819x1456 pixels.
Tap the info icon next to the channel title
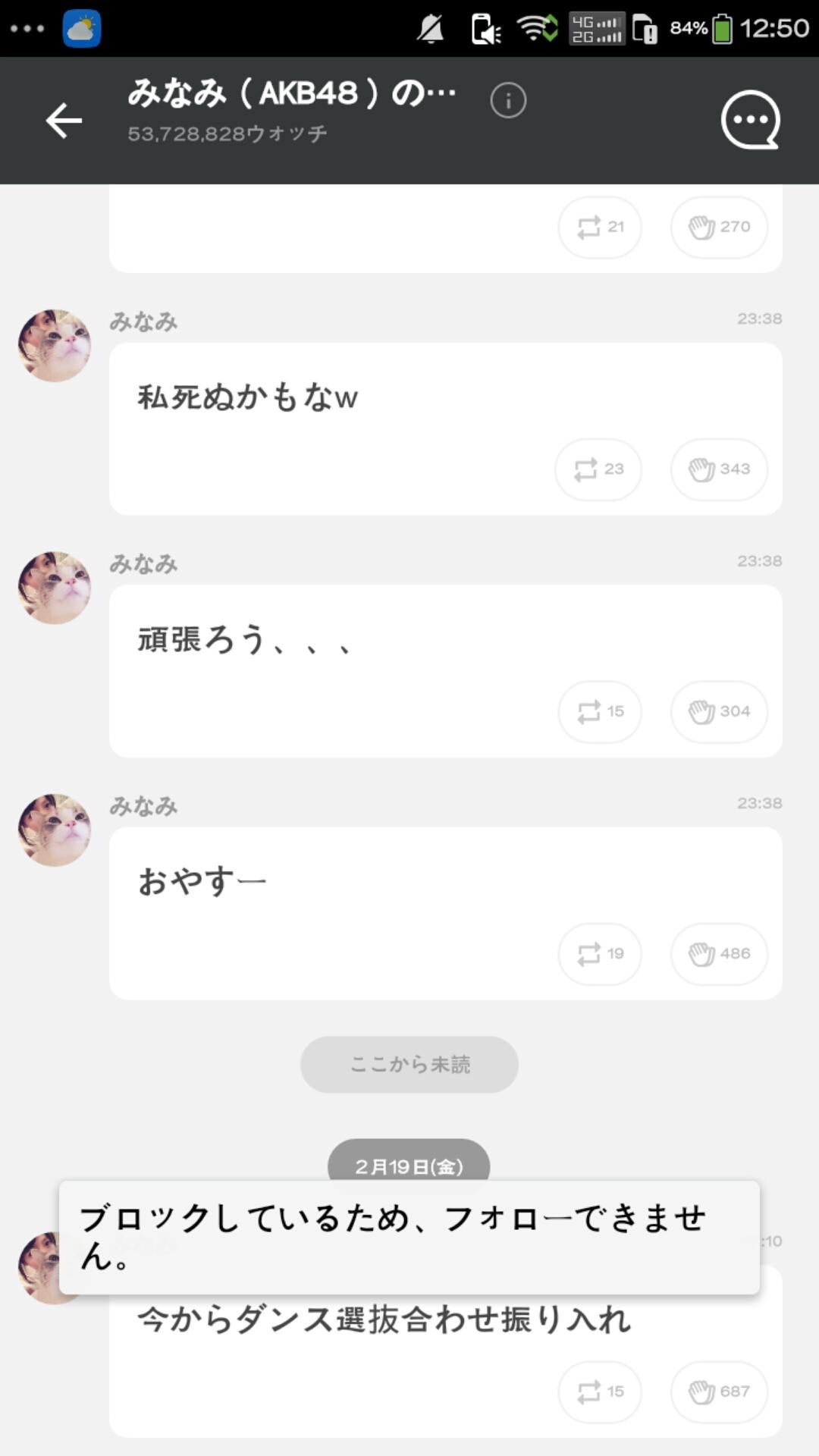(508, 99)
